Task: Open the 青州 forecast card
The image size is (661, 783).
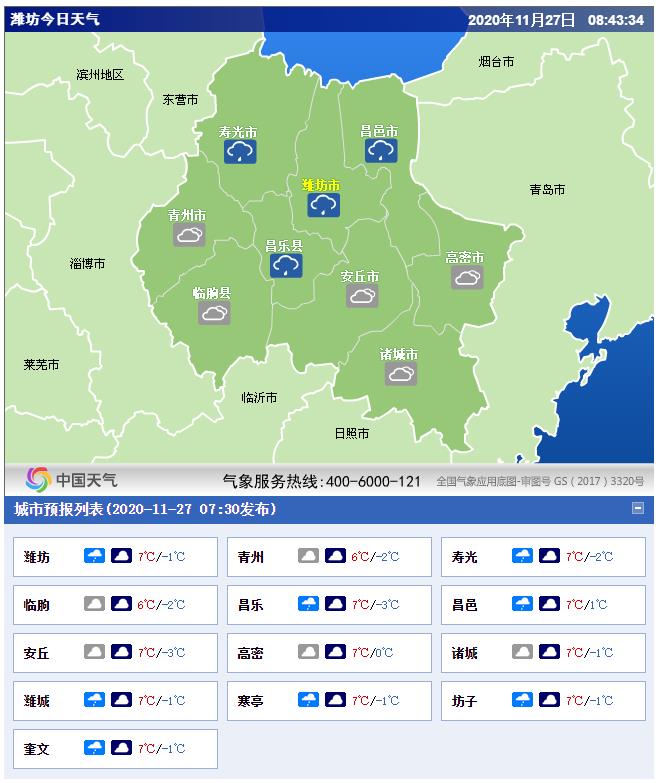Action: pos(329,557)
